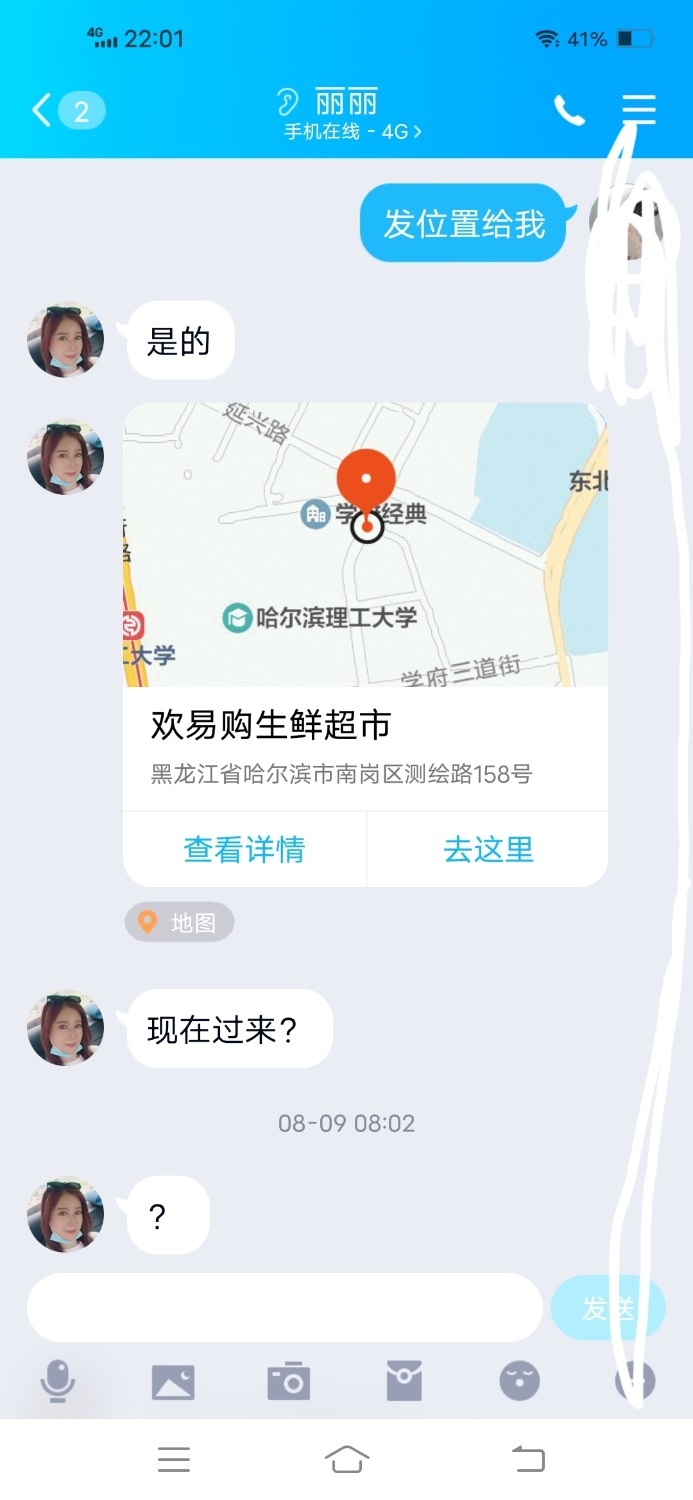Screen dimensions: 693x1500
Task: Start a voice call with 丽丽
Action: click(x=569, y=110)
